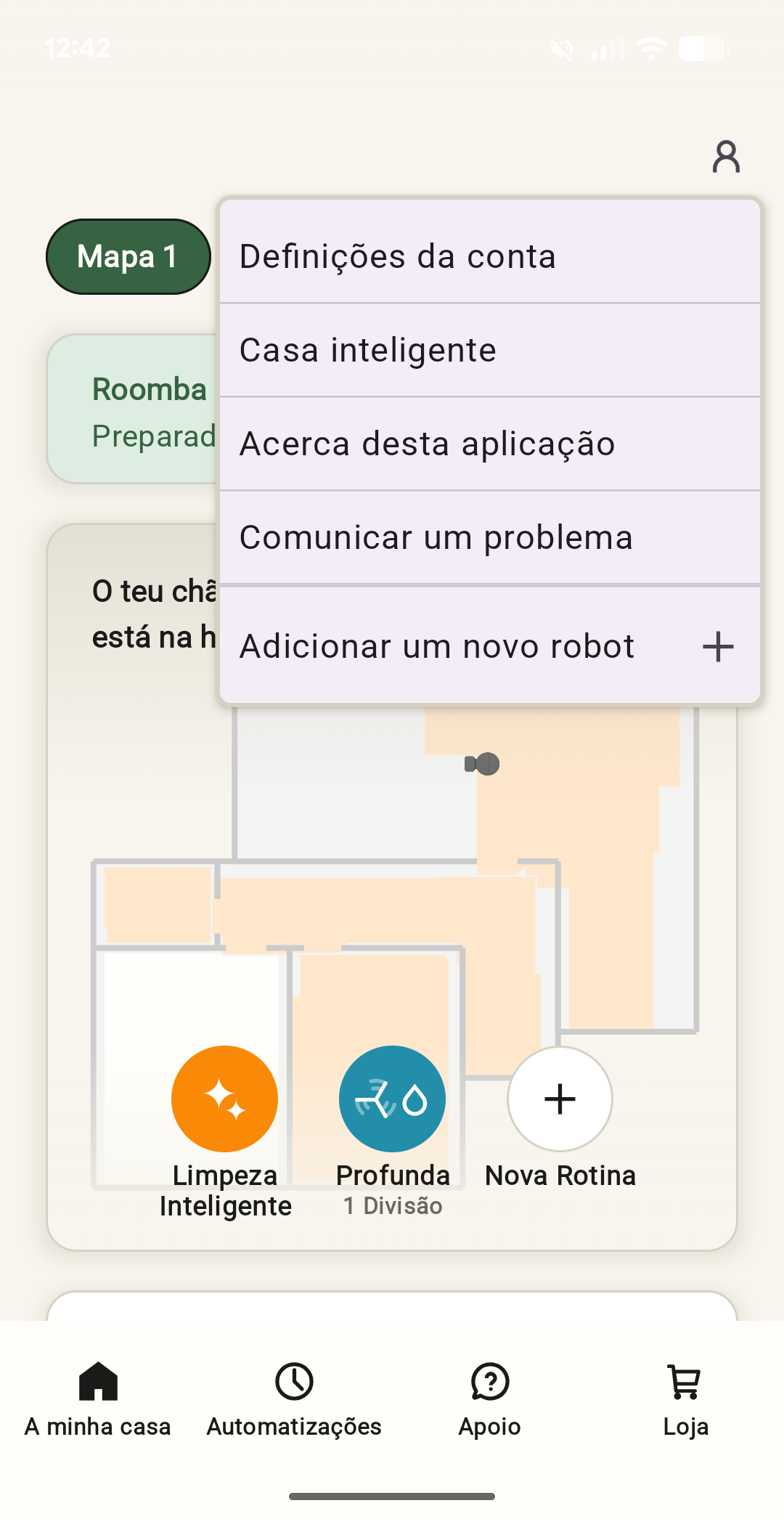
Task: Start Limpeza Inteligente routine
Action: tap(225, 1099)
